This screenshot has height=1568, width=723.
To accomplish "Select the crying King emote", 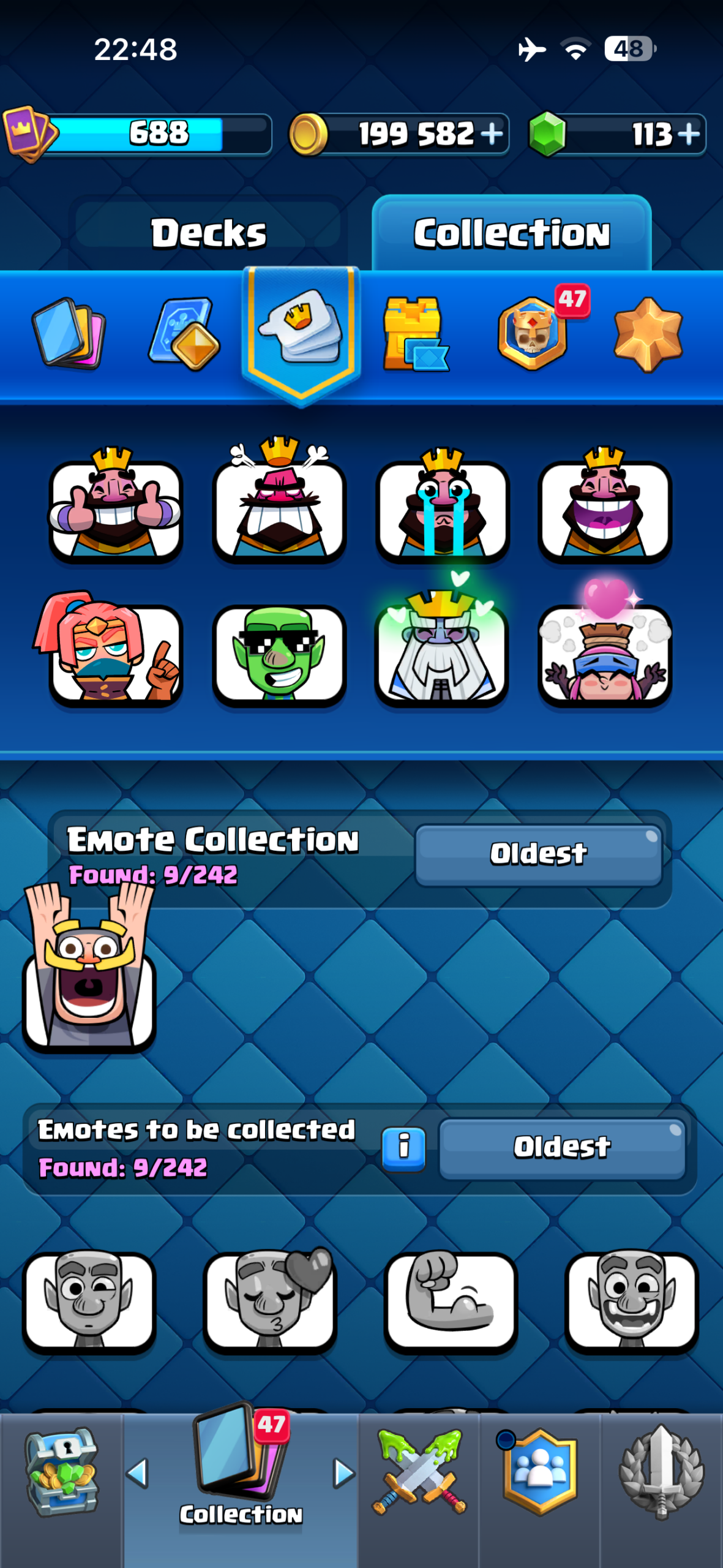I will coord(442,506).
